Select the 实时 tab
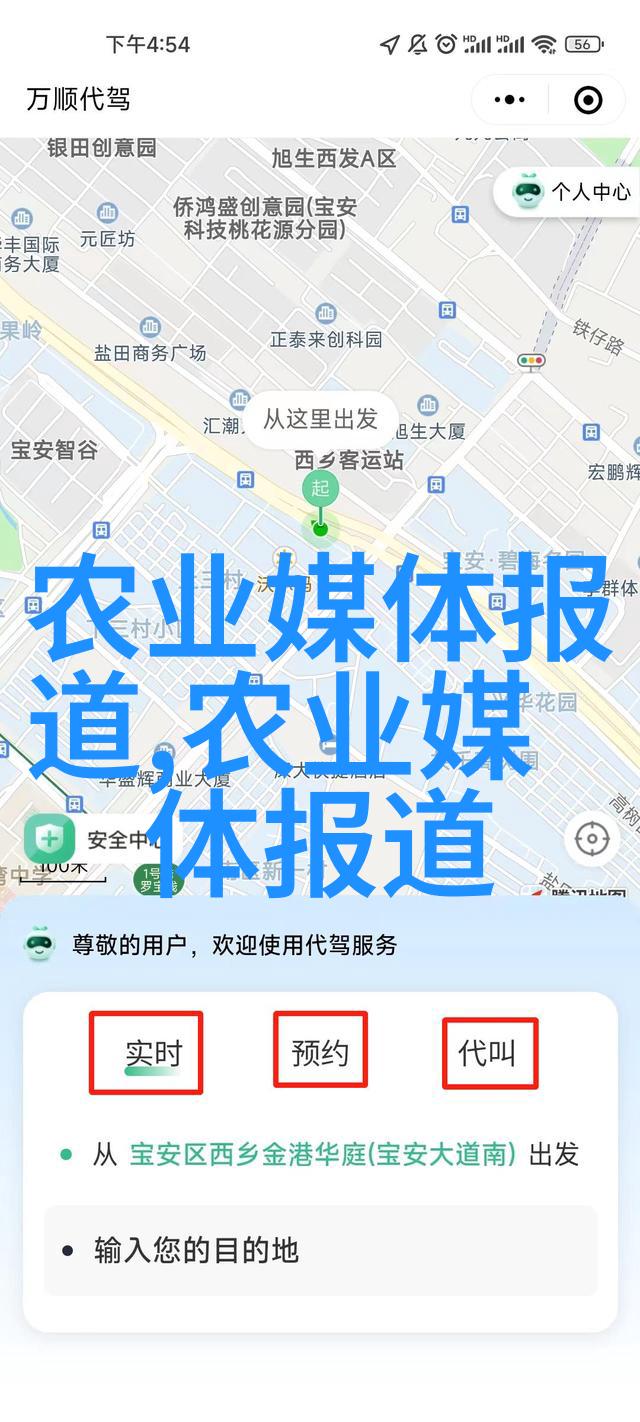This screenshot has width=640, height=1422. coord(153,1053)
